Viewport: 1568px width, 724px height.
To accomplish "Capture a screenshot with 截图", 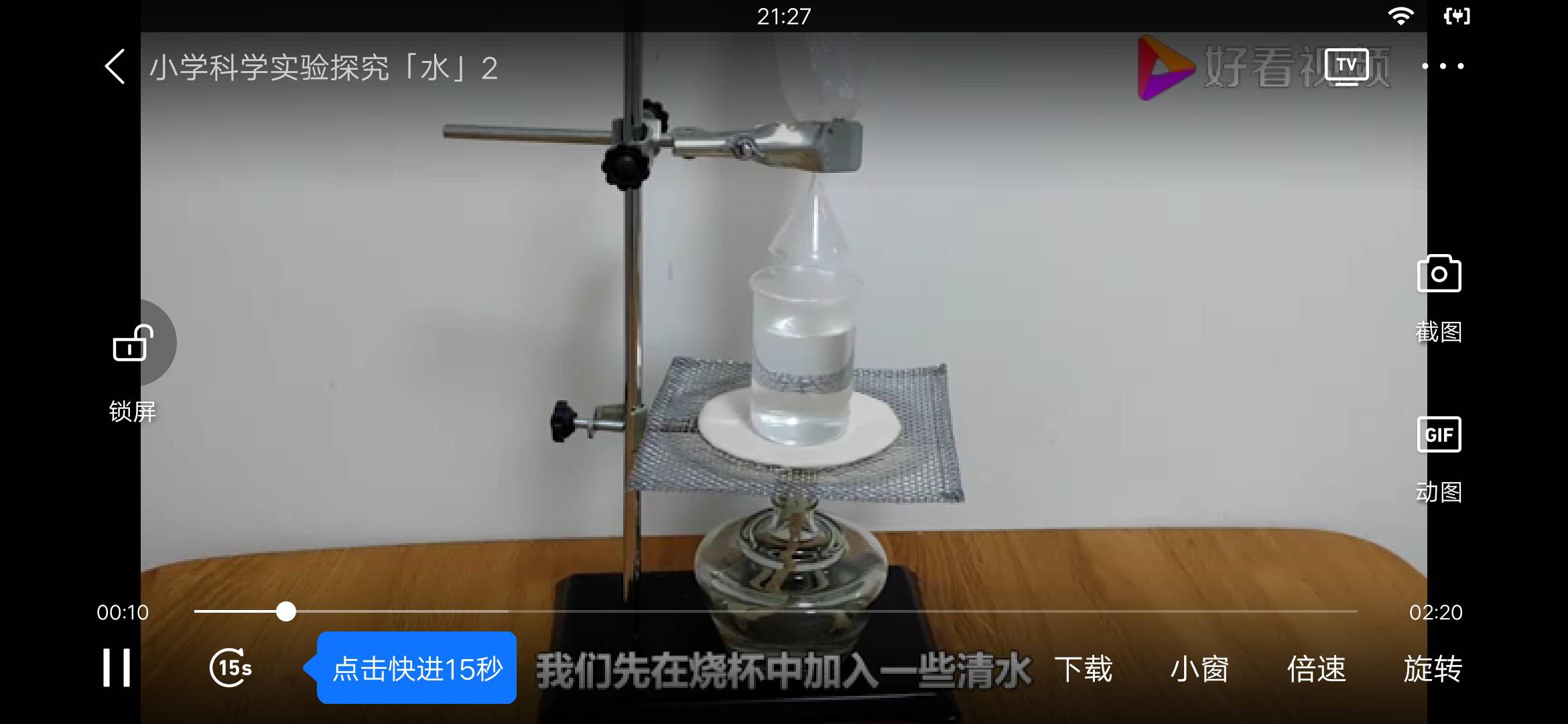I will click(x=1439, y=274).
